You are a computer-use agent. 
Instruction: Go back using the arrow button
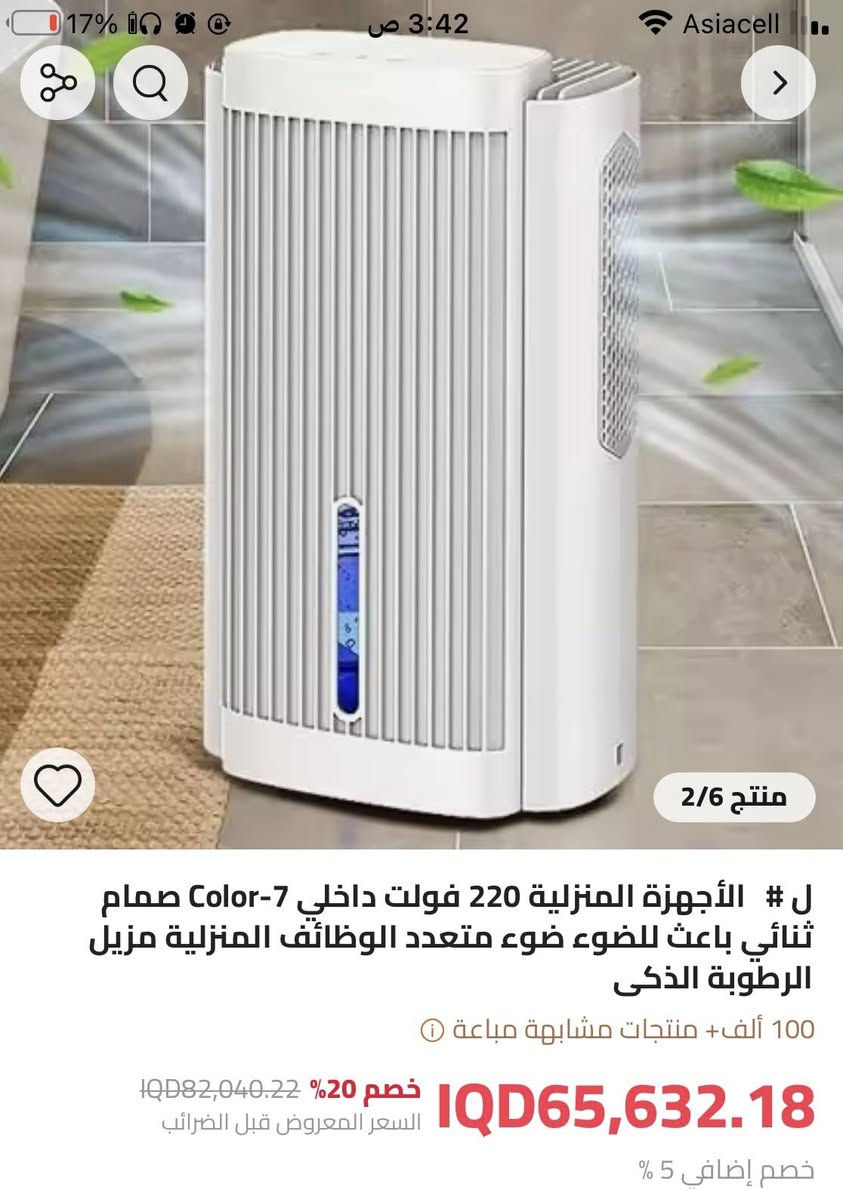coord(780,84)
